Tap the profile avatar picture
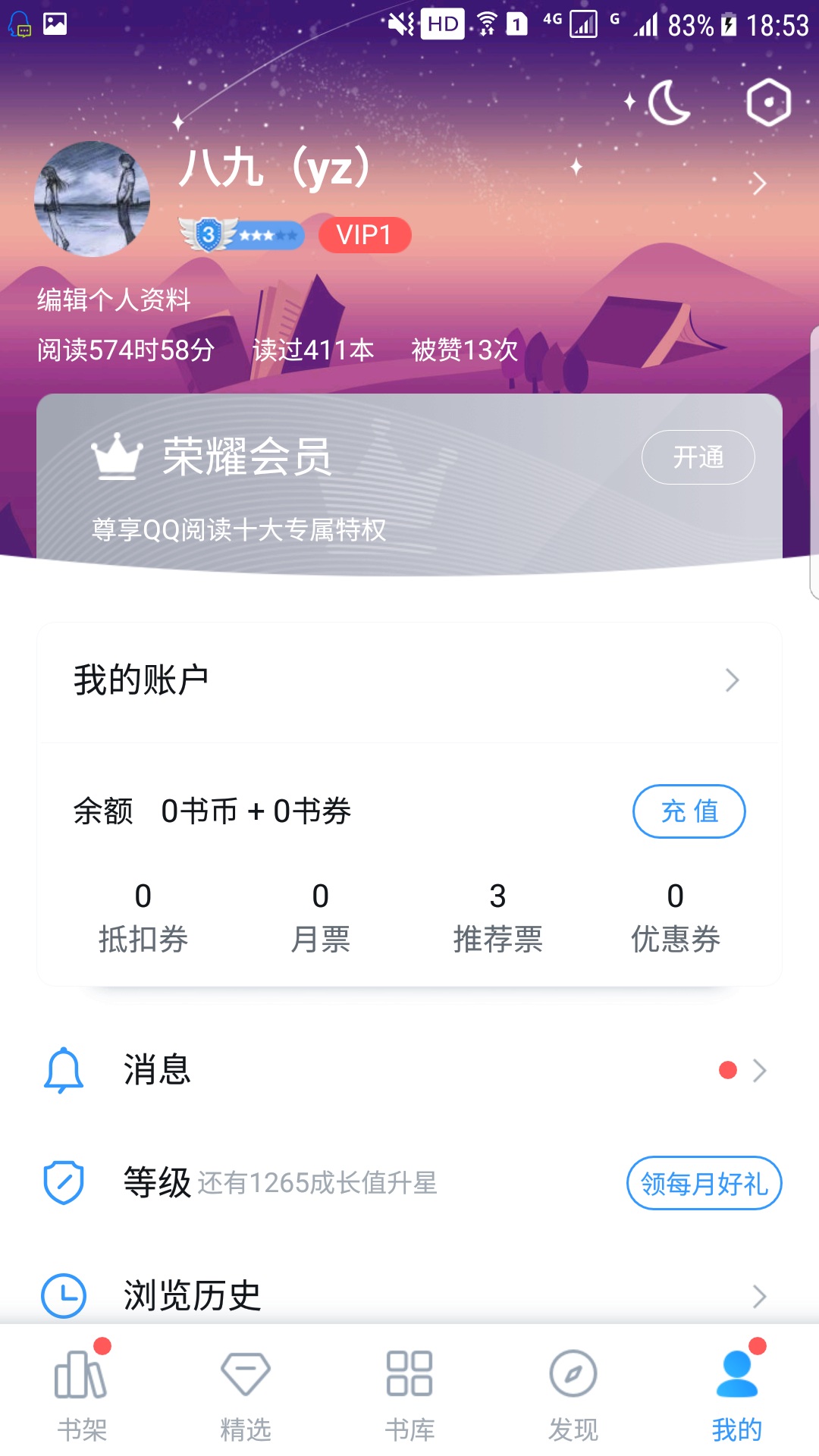This screenshot has width=819, height=1456. pos(92,199)
